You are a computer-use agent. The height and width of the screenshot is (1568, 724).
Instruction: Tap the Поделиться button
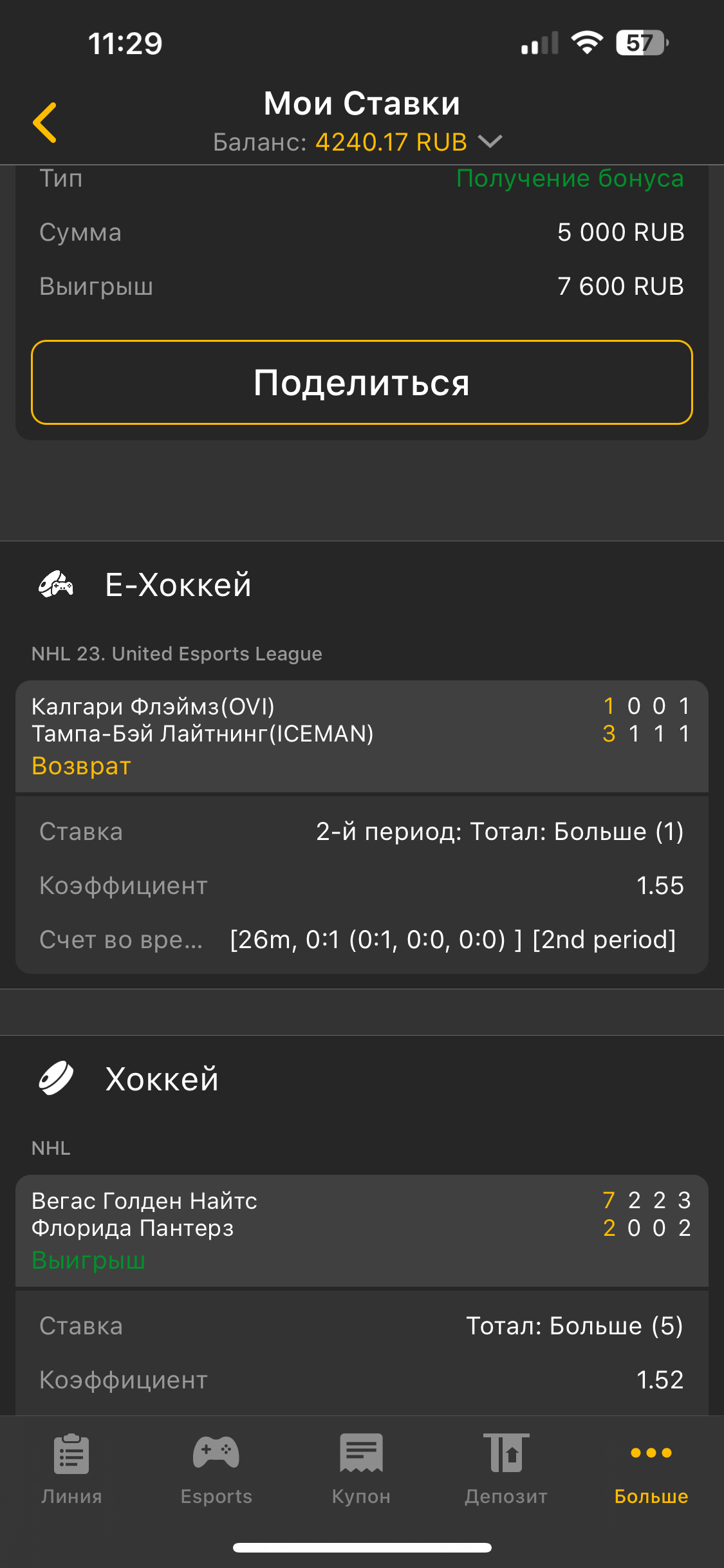click(362, 382)
